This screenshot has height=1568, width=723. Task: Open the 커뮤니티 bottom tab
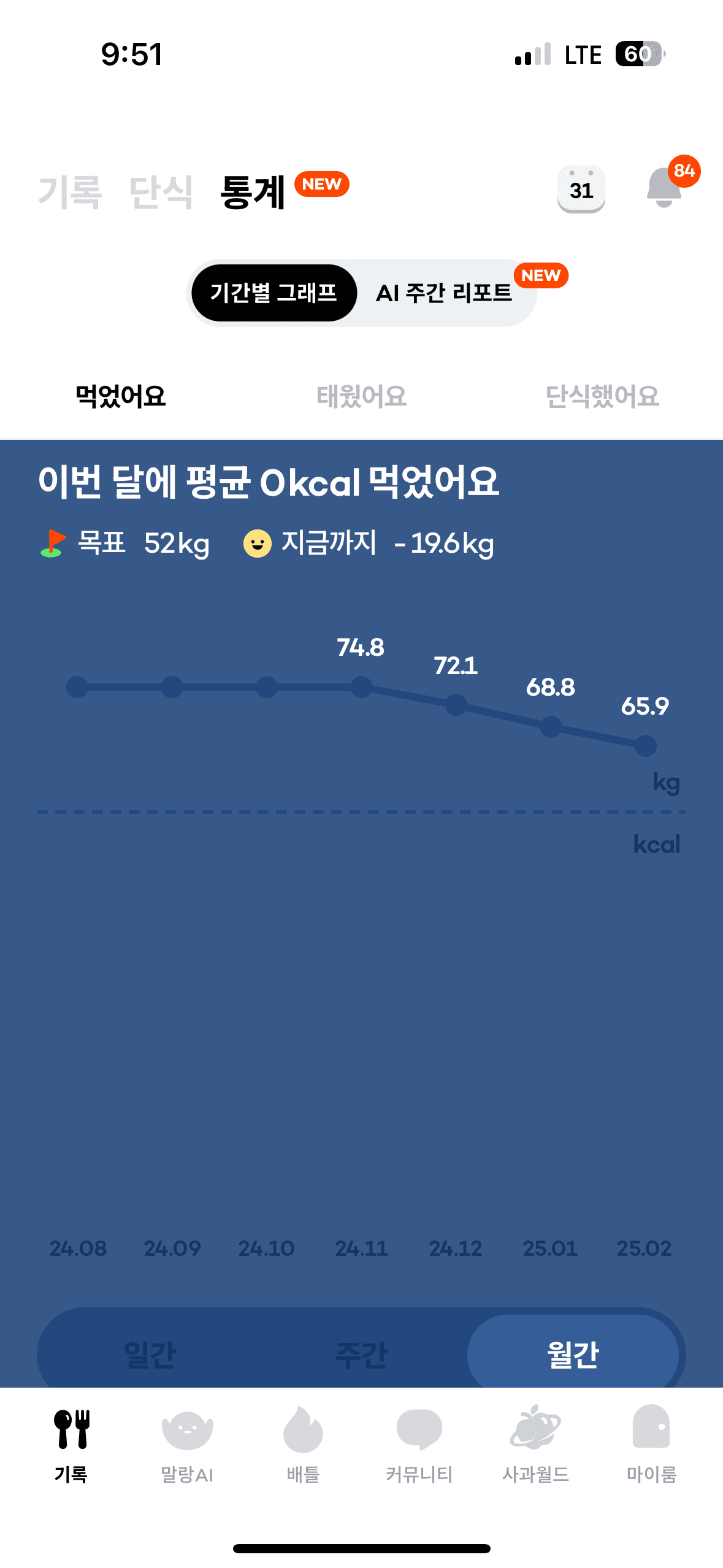[419, 1444]
